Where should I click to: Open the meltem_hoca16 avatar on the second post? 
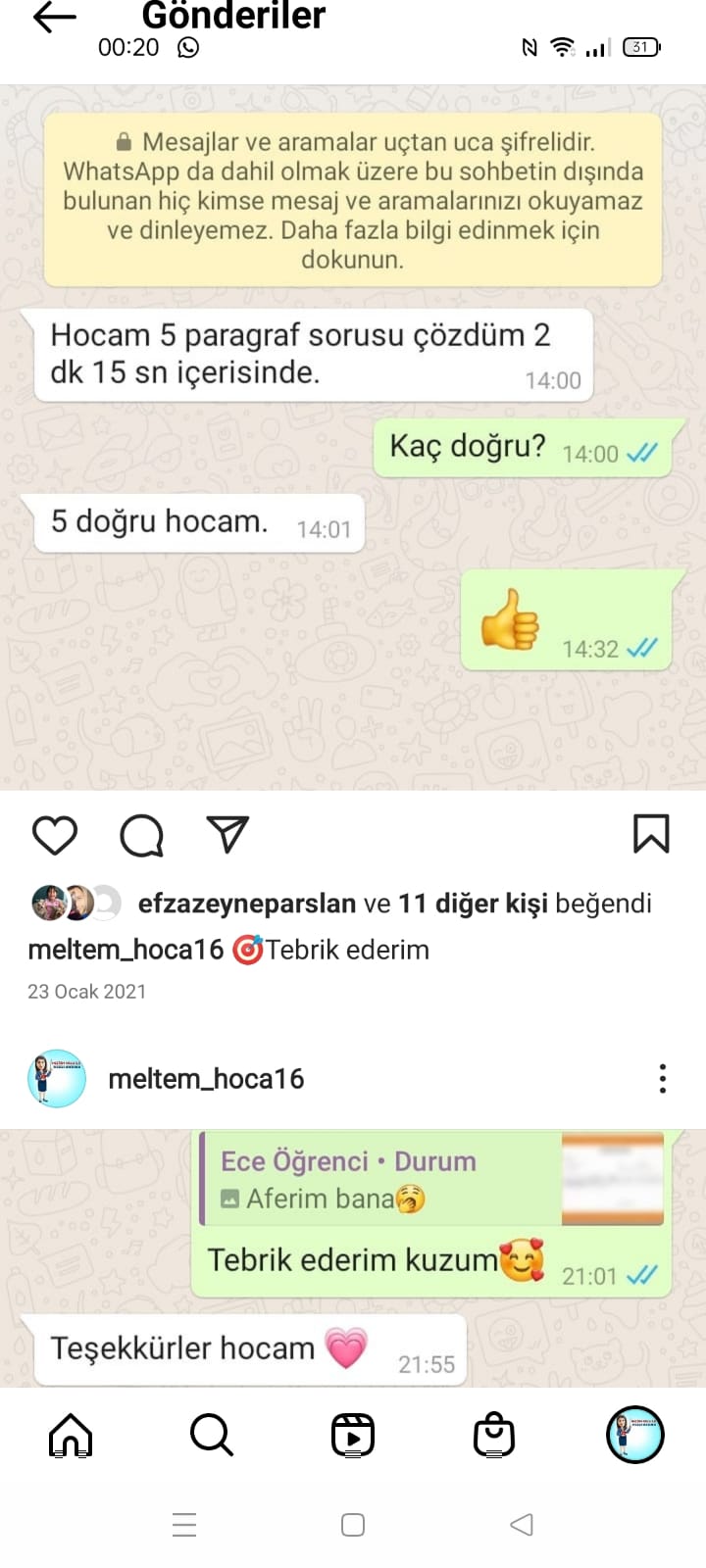coord(57,1079)
